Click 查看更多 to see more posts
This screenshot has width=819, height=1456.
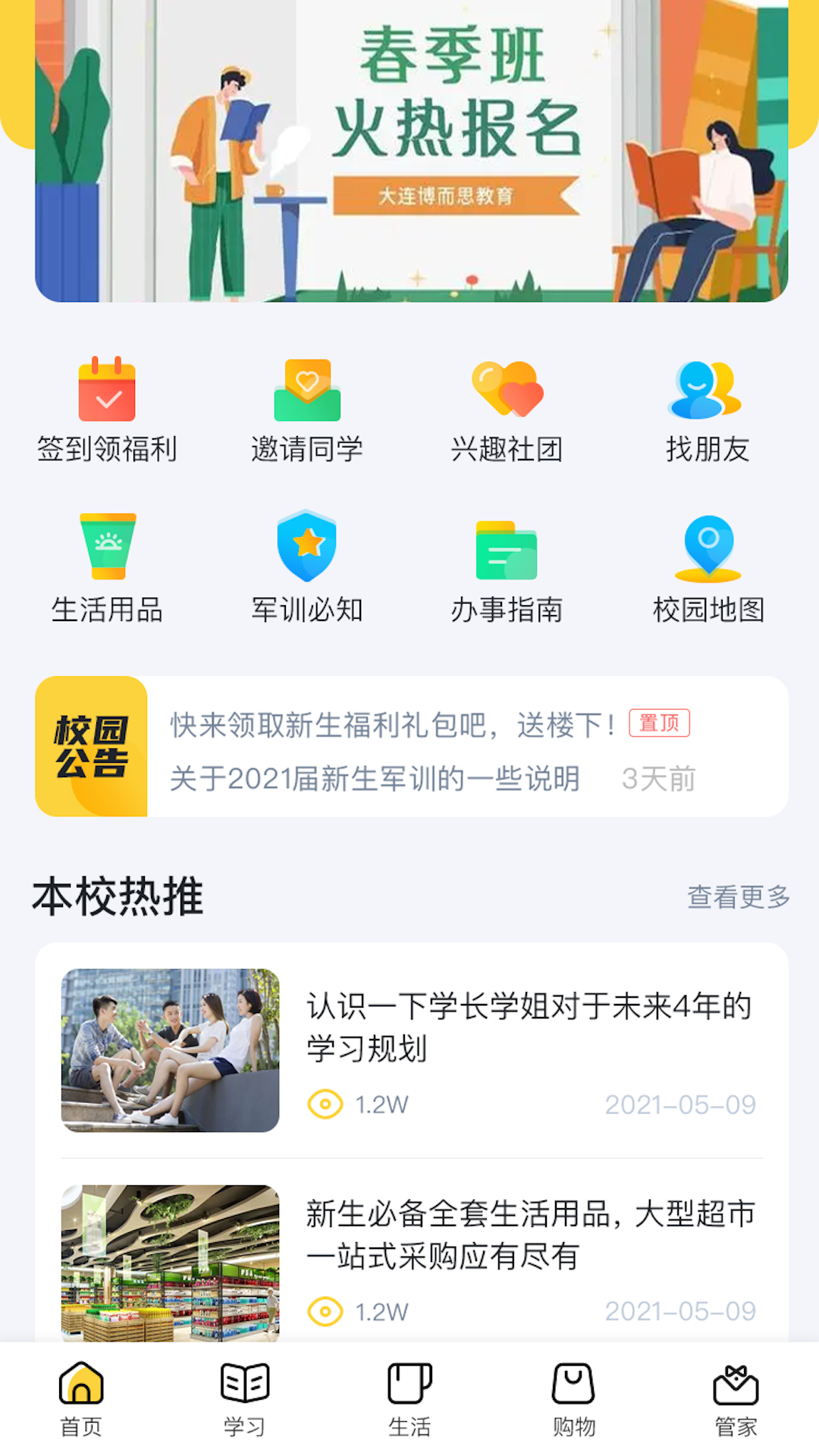point(738,897)
